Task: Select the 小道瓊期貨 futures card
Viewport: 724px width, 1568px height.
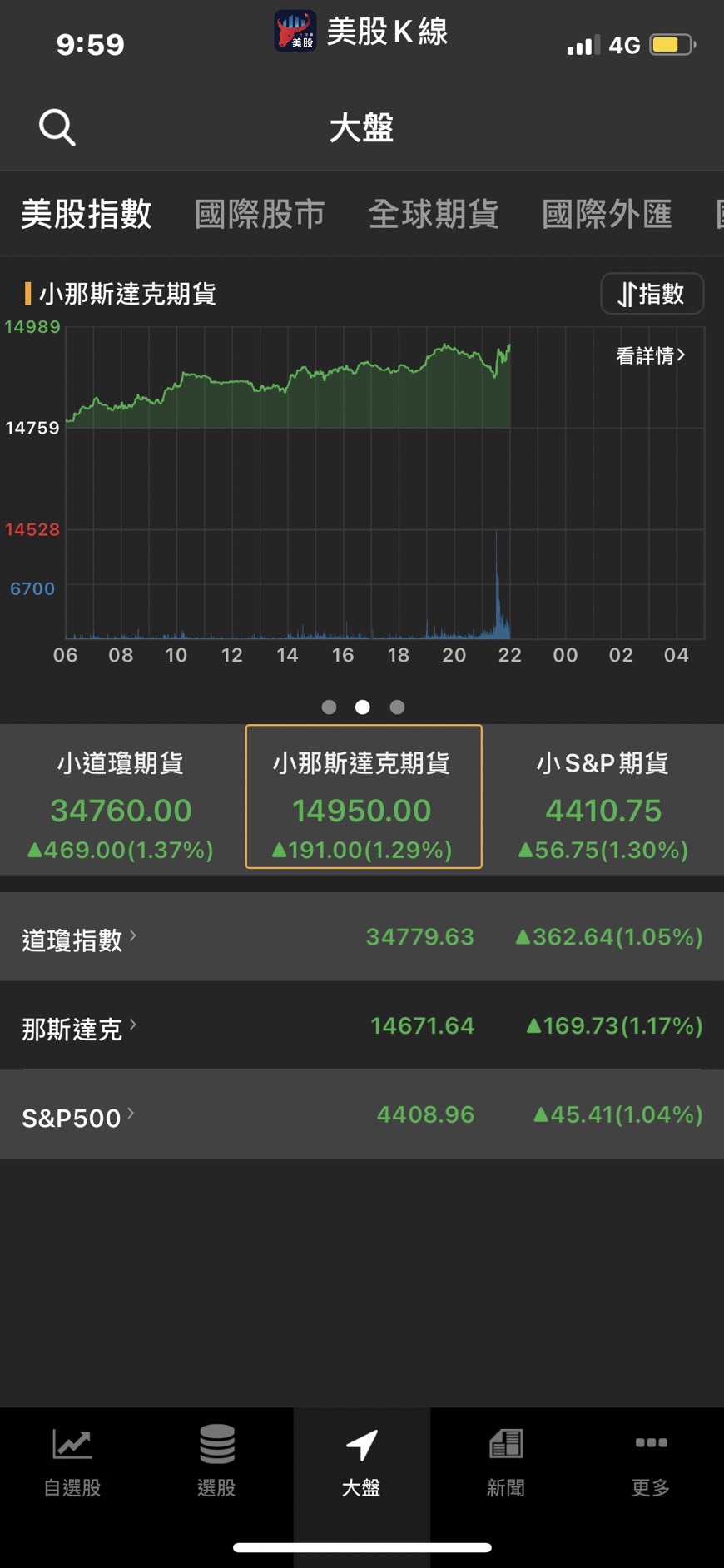Action: 120,799
